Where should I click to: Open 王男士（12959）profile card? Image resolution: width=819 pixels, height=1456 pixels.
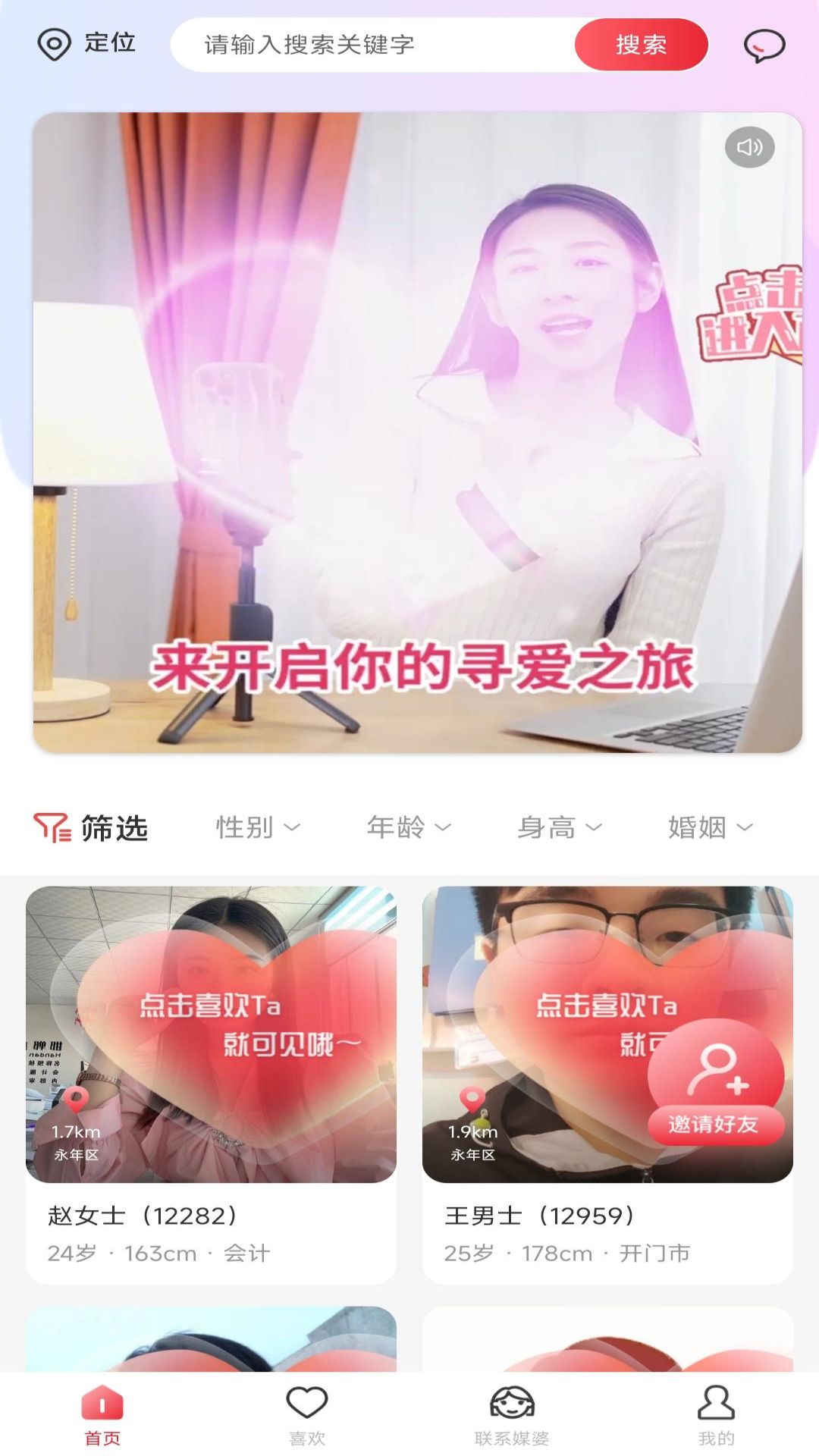[x=607, y=1085]
